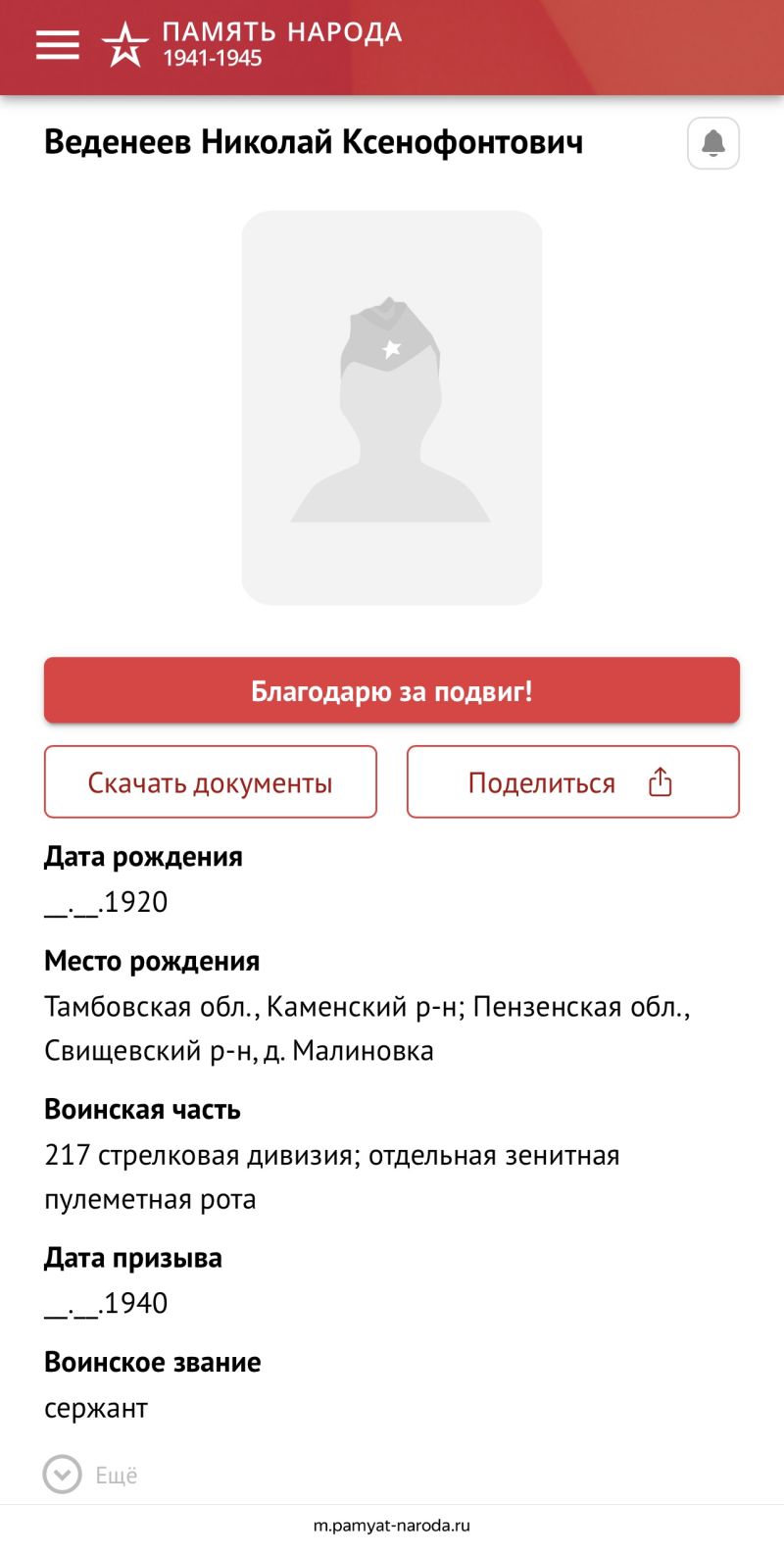Screen dimensions: 784x1553
Task: Open the hamburger menu
Action: [58, 45]
